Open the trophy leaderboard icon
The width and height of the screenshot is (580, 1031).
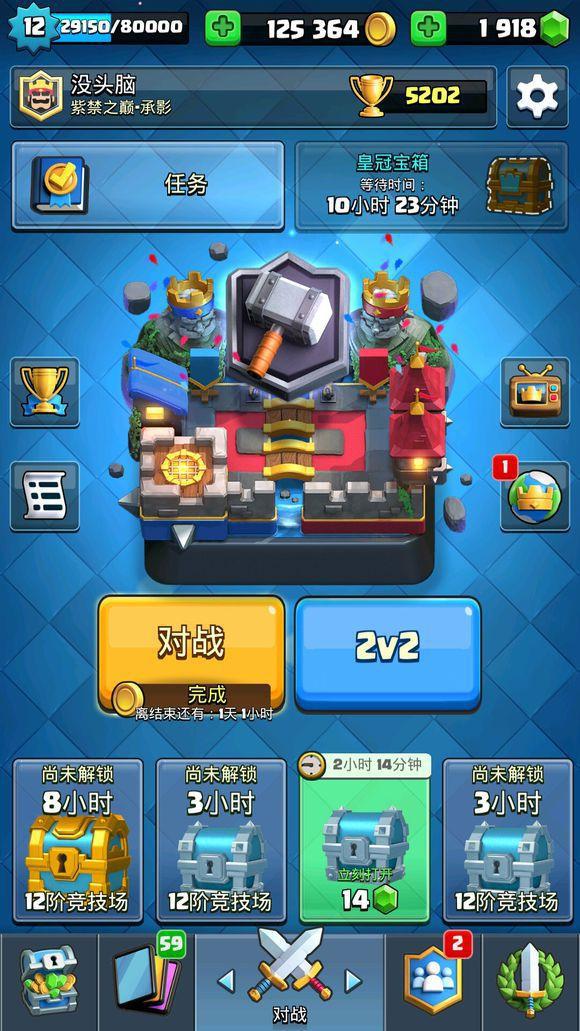[45, 392]
